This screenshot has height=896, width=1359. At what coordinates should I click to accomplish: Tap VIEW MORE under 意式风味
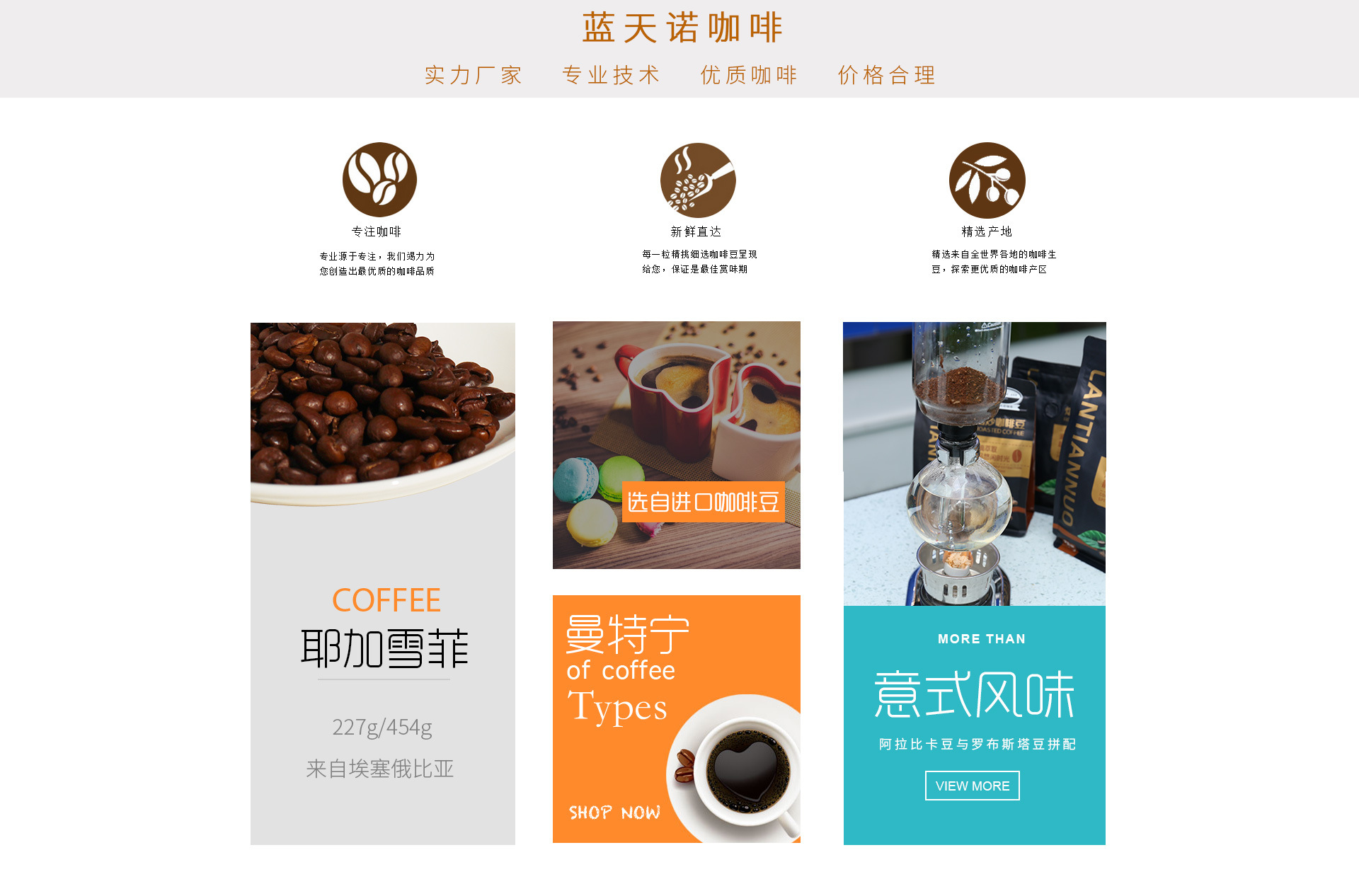pyautogui.click(x=972, y=786)
